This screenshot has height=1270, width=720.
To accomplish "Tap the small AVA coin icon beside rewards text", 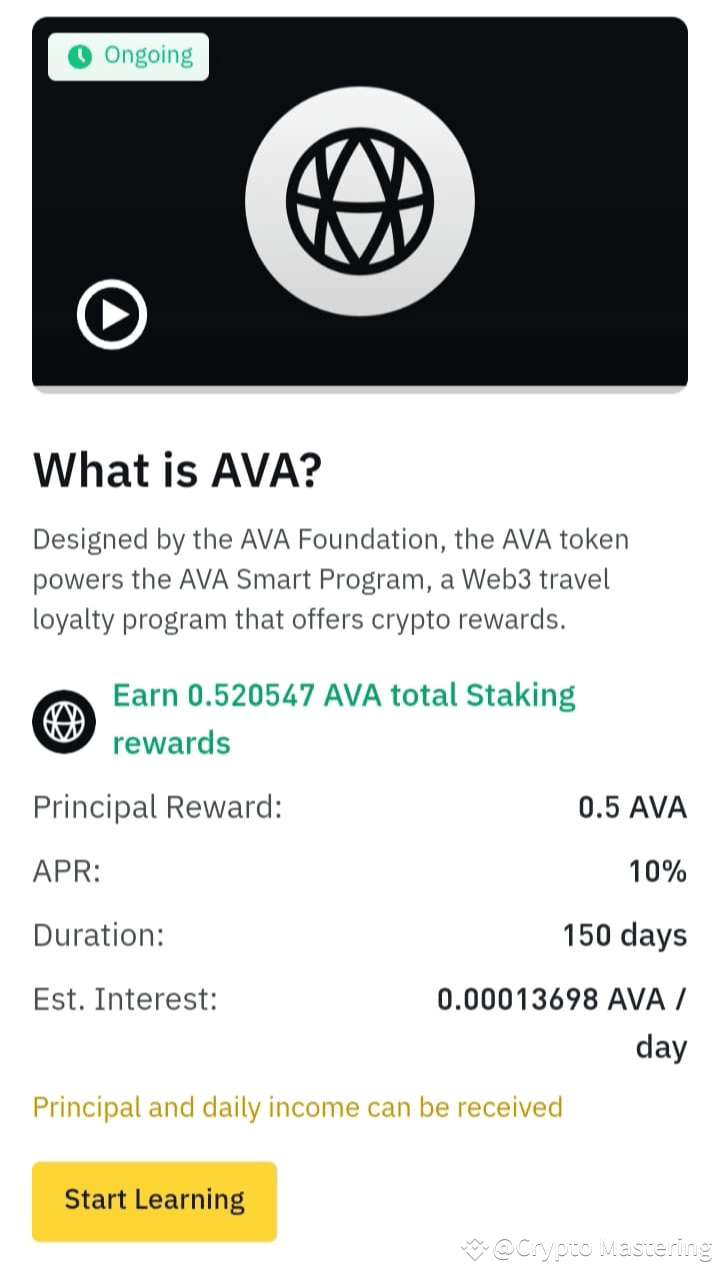I will [63, 720].
